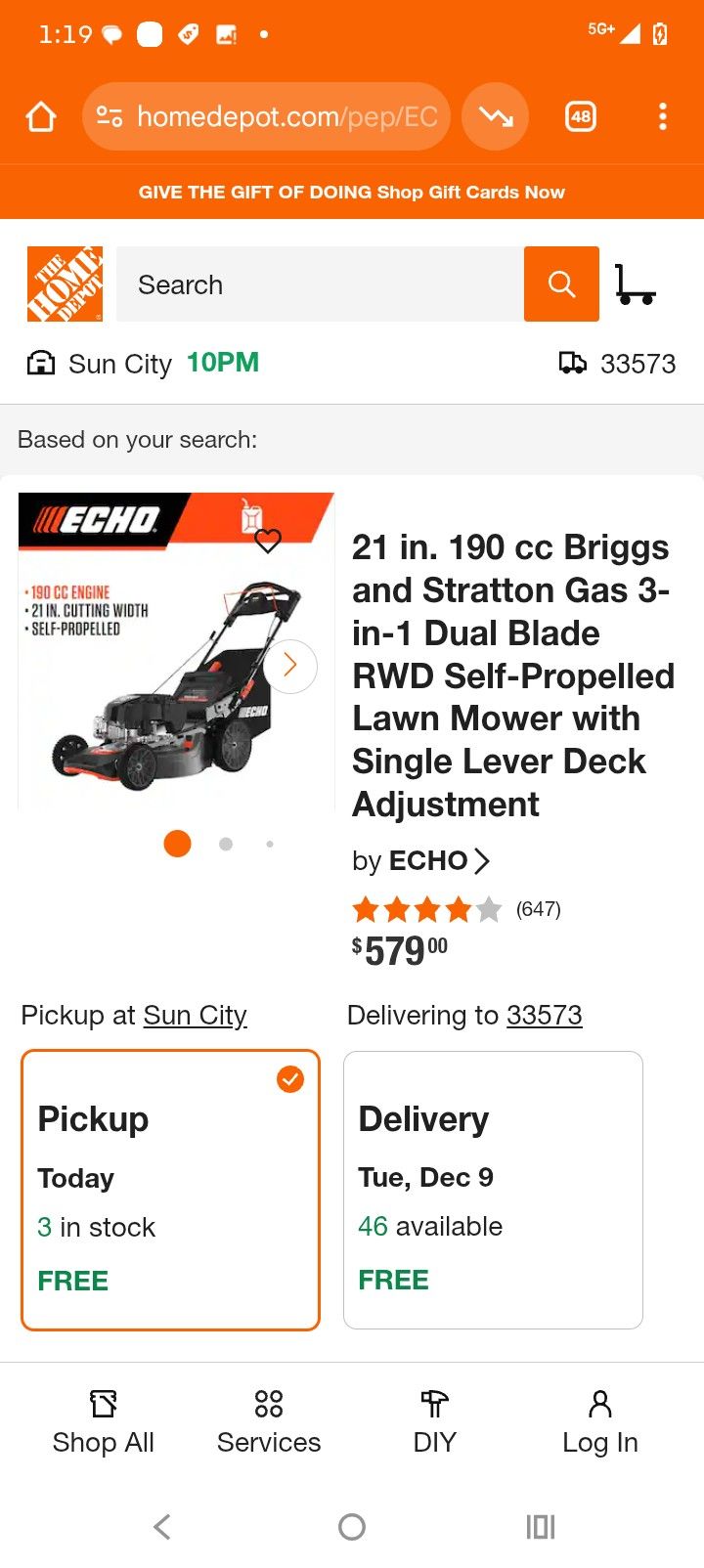704x1568 pixels.
Task: Open store locator via the store icon
Action: coord(38,363)
